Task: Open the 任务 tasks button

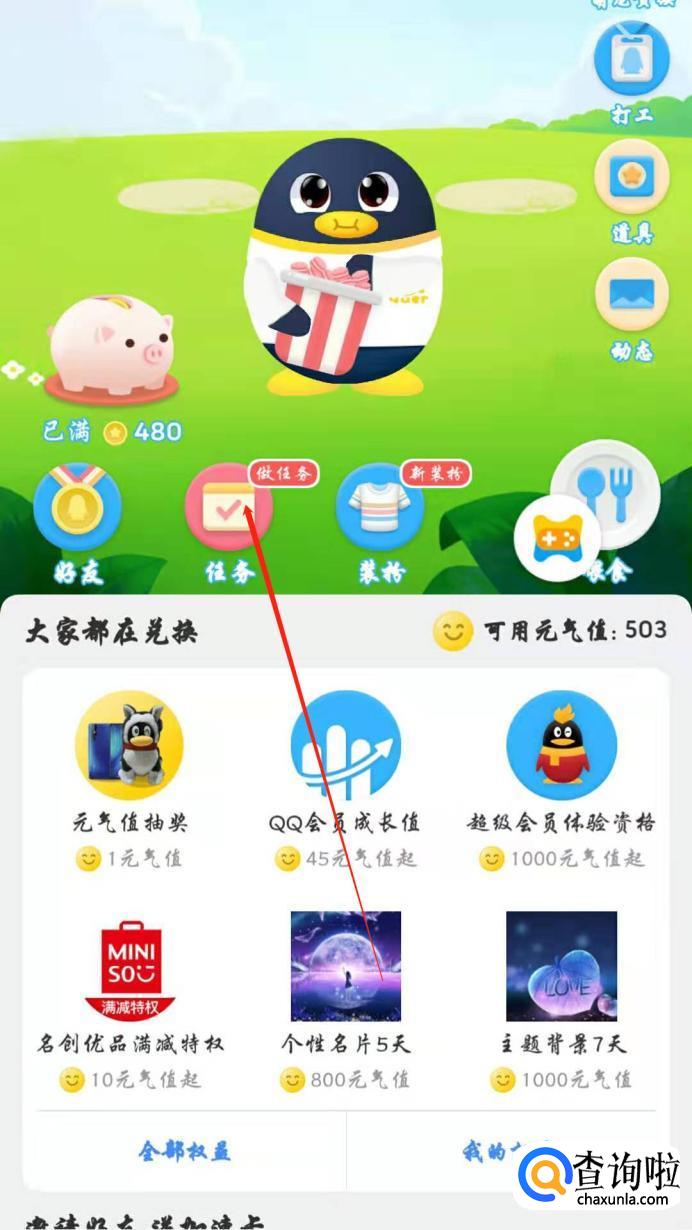Action: [x=229, y=509]
